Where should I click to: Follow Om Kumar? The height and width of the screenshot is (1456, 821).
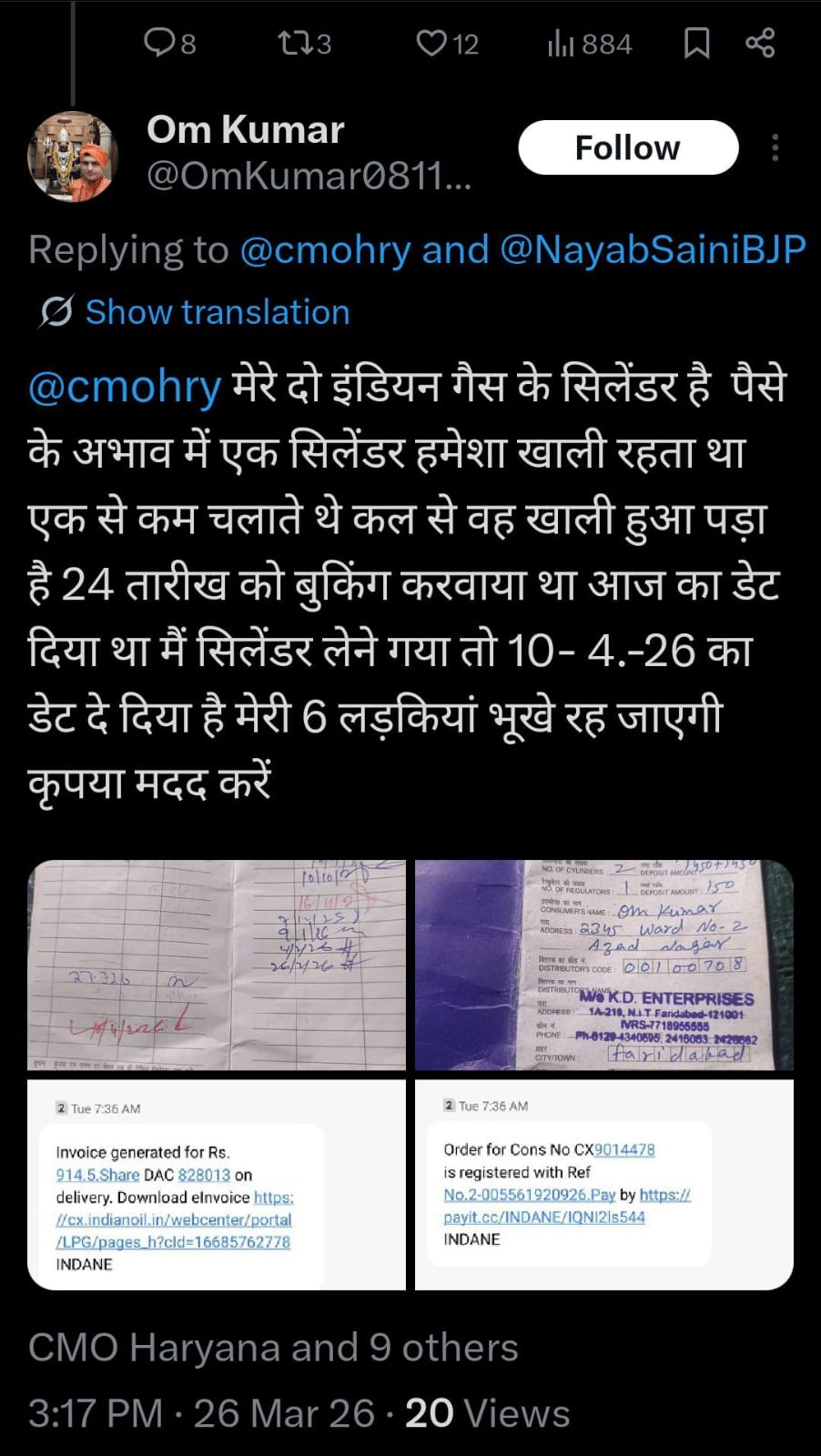[x=627, y=147]
